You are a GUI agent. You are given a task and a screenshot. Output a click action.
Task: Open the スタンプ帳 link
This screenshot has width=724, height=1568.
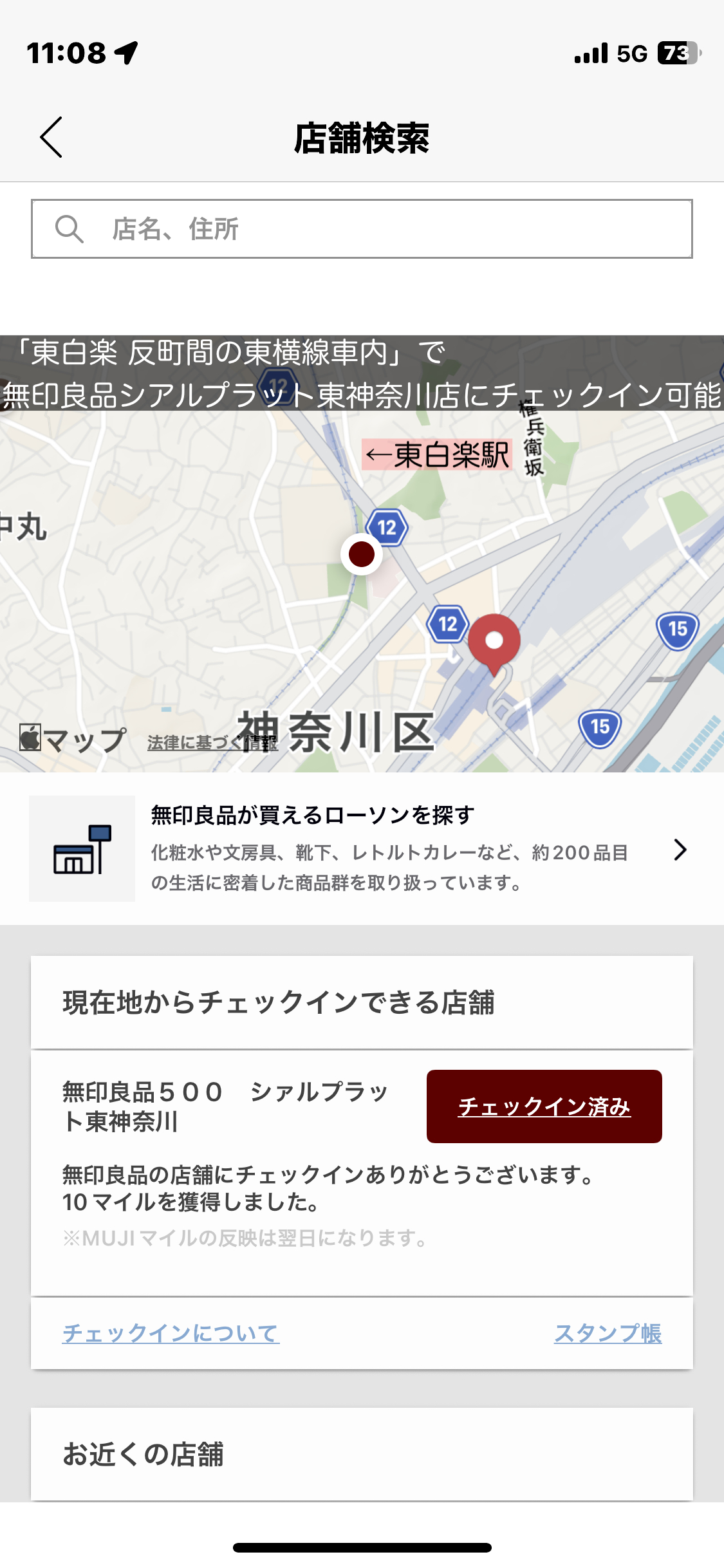(608, 1333)
